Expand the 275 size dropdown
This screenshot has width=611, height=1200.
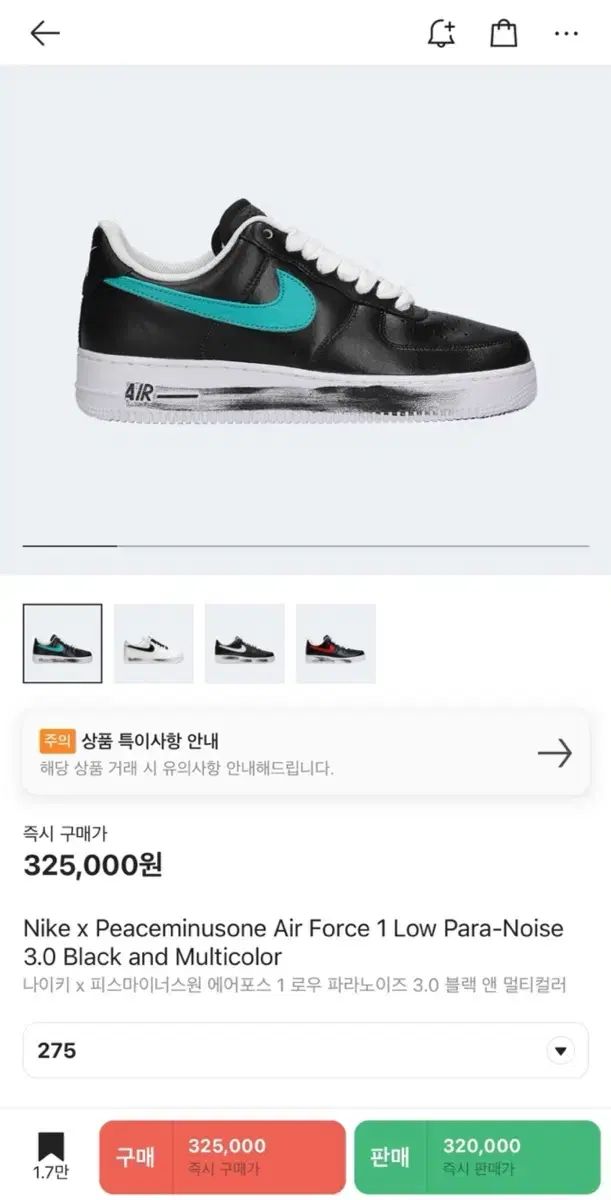(306, 1051)
